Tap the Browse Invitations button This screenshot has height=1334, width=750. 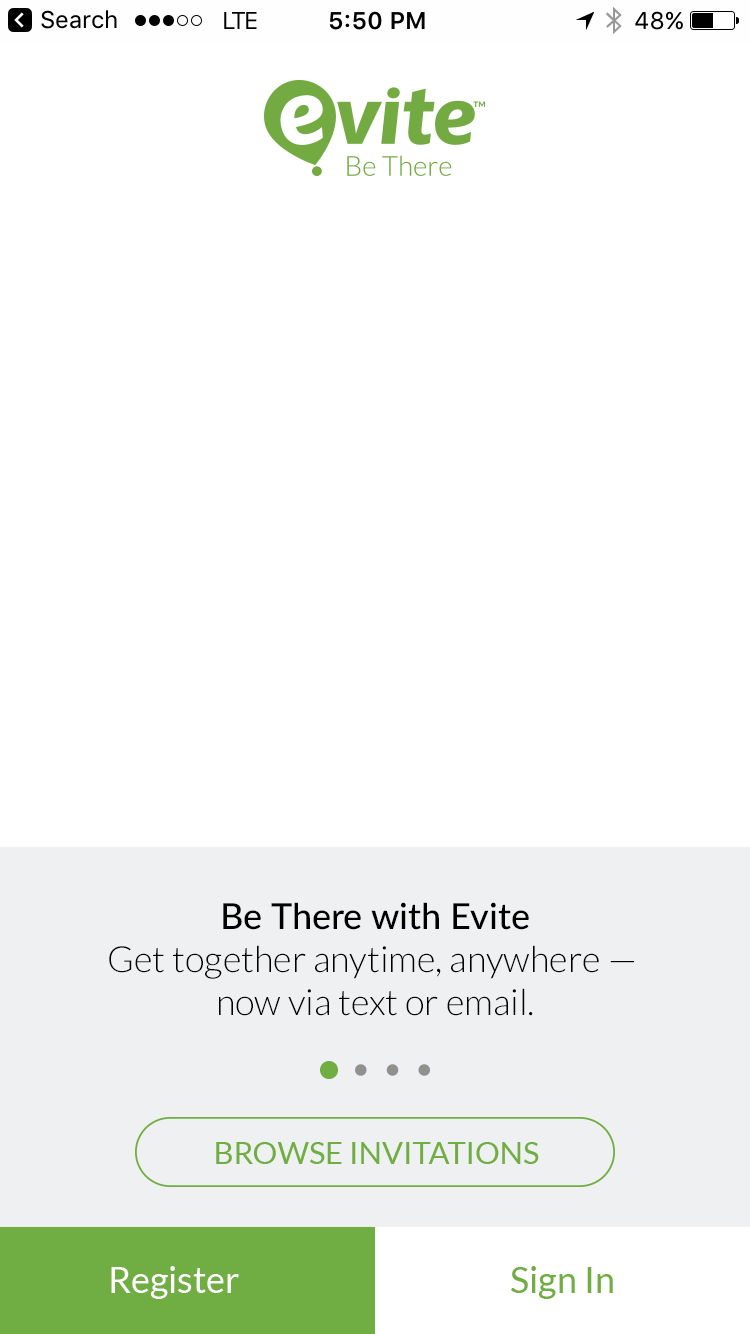click(x=375, y=1152)
